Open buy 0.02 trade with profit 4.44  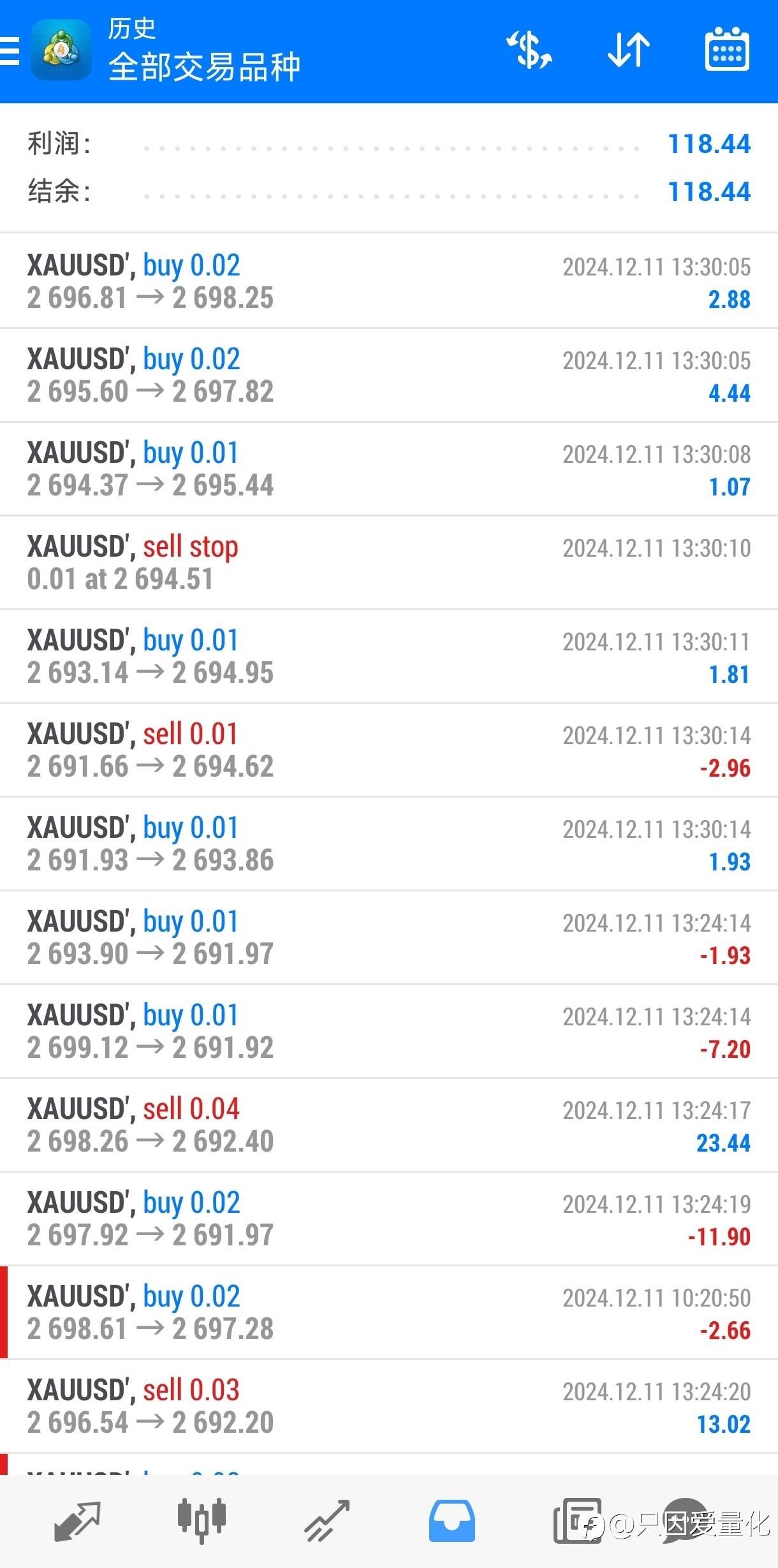[389, 375]
